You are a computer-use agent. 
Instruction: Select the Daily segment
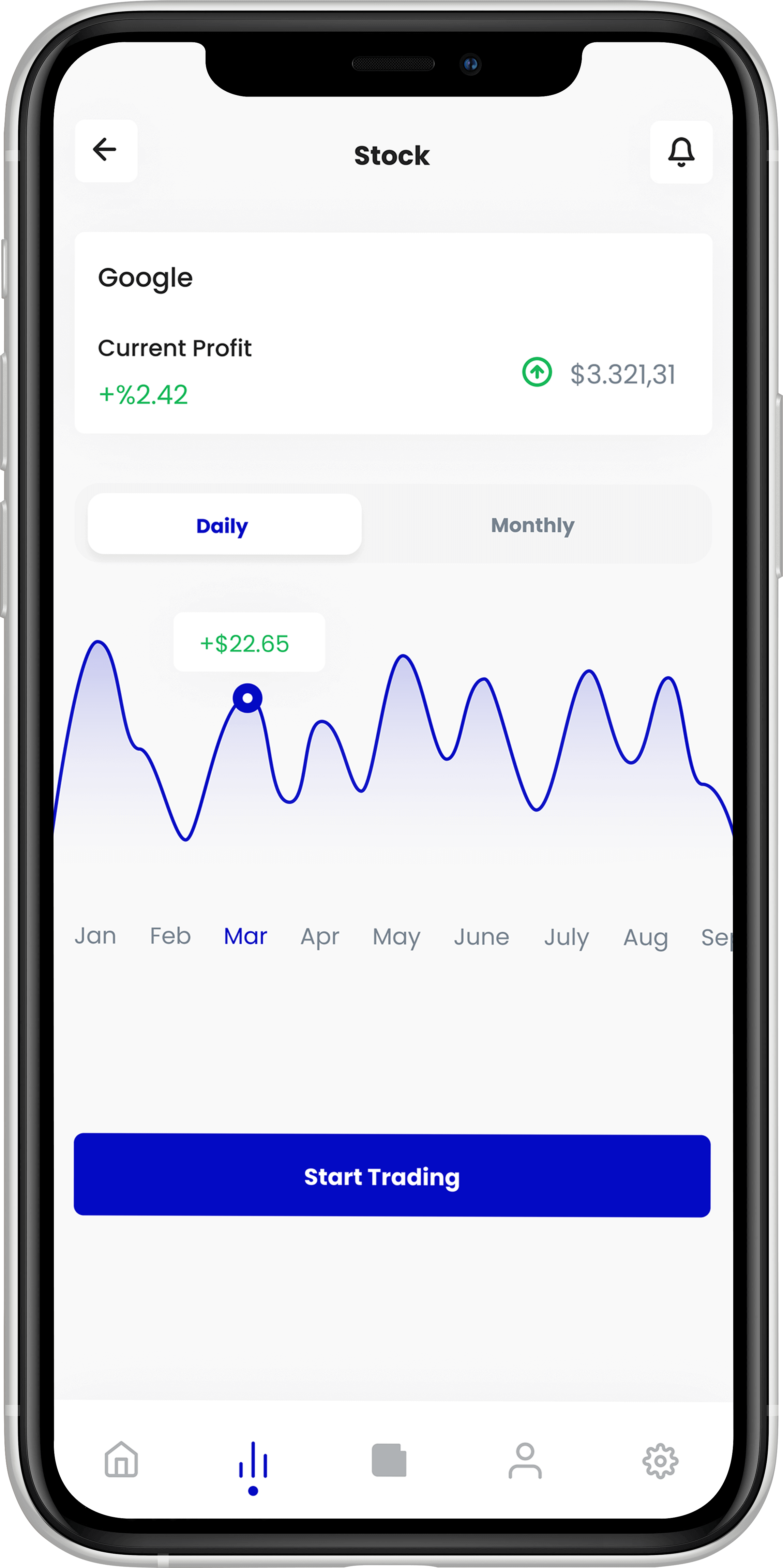coord(225,524)
